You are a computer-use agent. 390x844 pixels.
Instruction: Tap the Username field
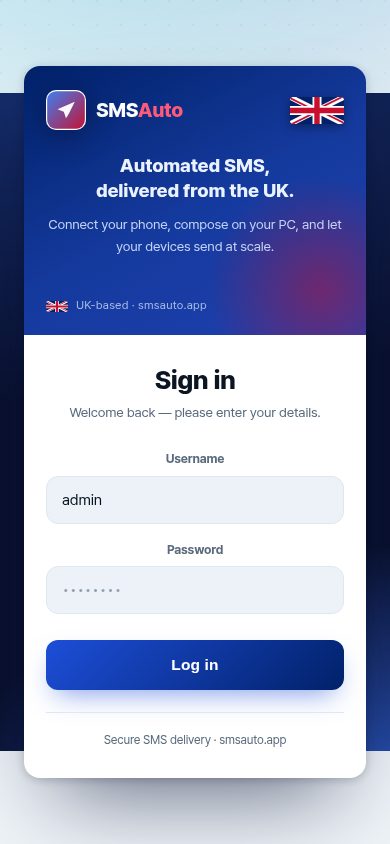pos(195,500)
